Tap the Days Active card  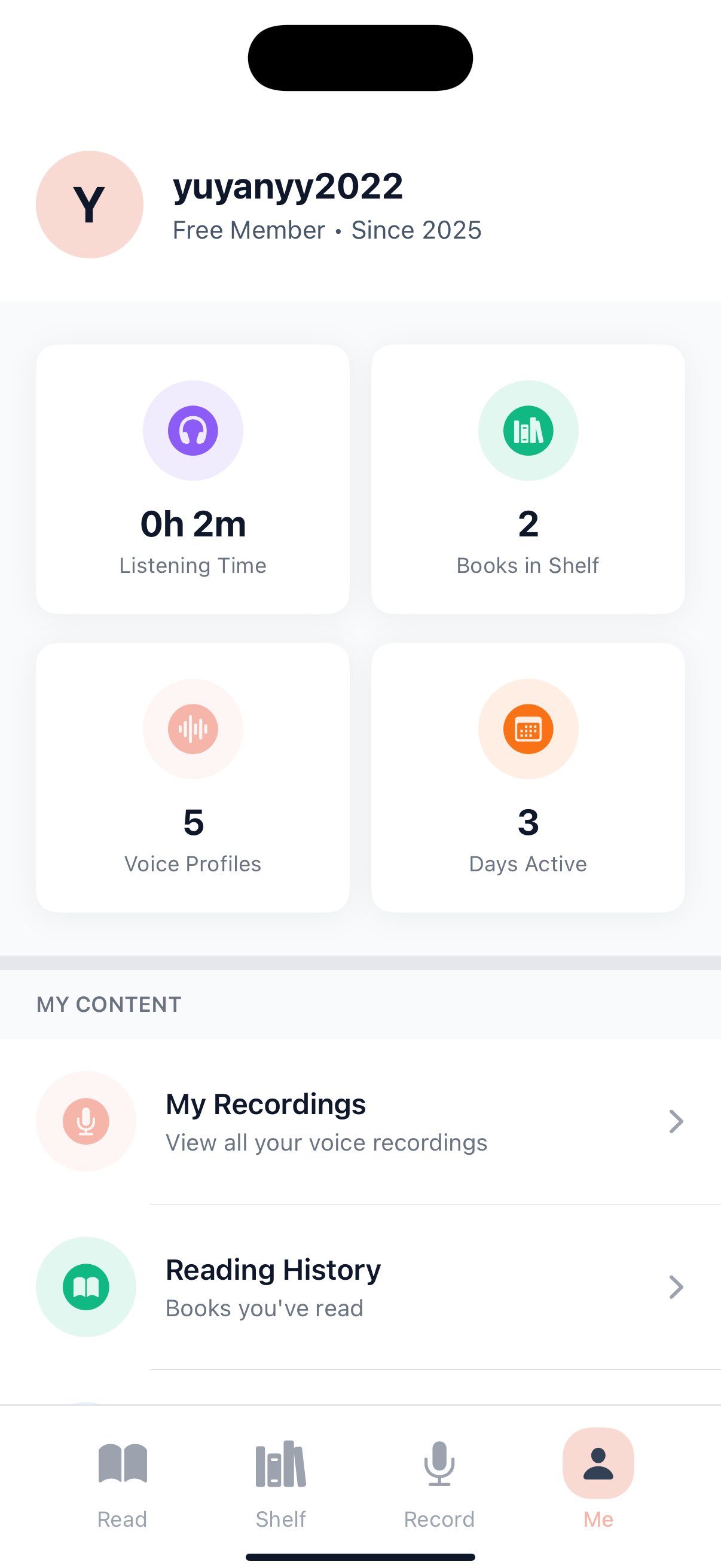tap(527, 777)
